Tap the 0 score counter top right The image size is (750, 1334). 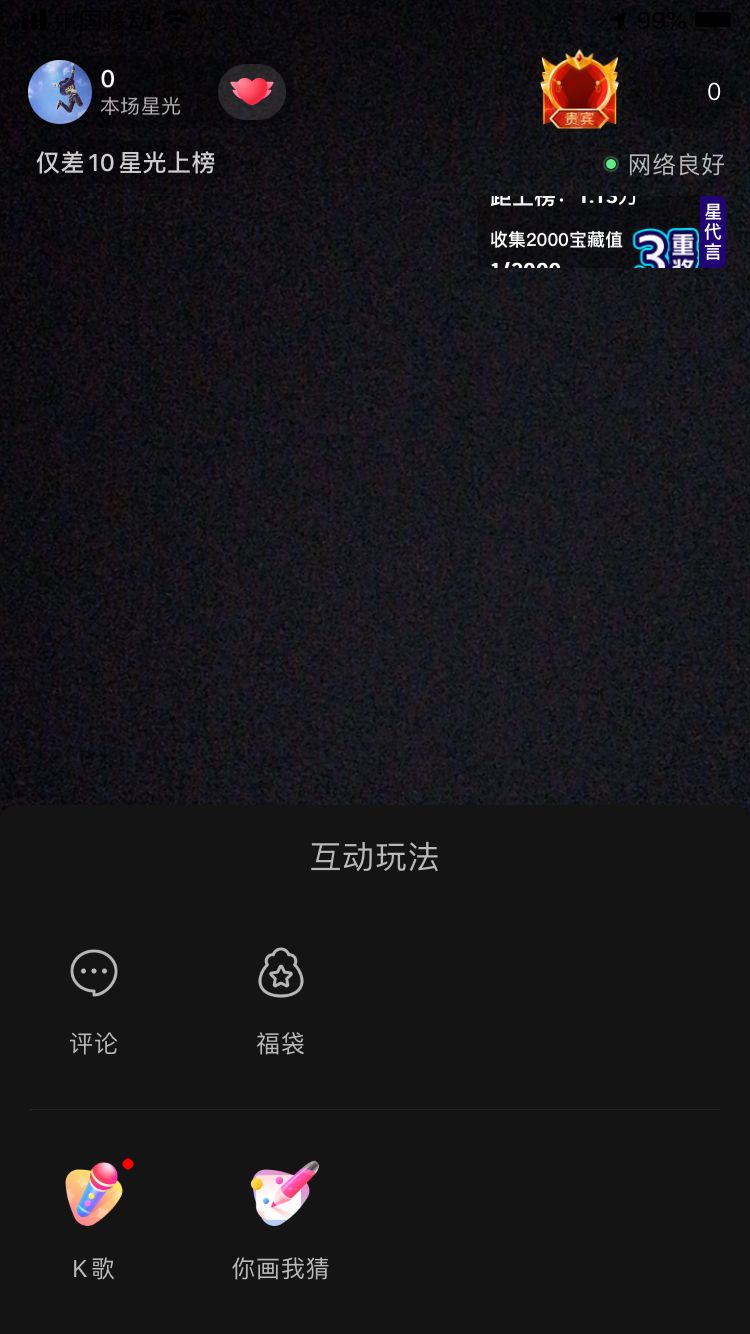[714, 91]
